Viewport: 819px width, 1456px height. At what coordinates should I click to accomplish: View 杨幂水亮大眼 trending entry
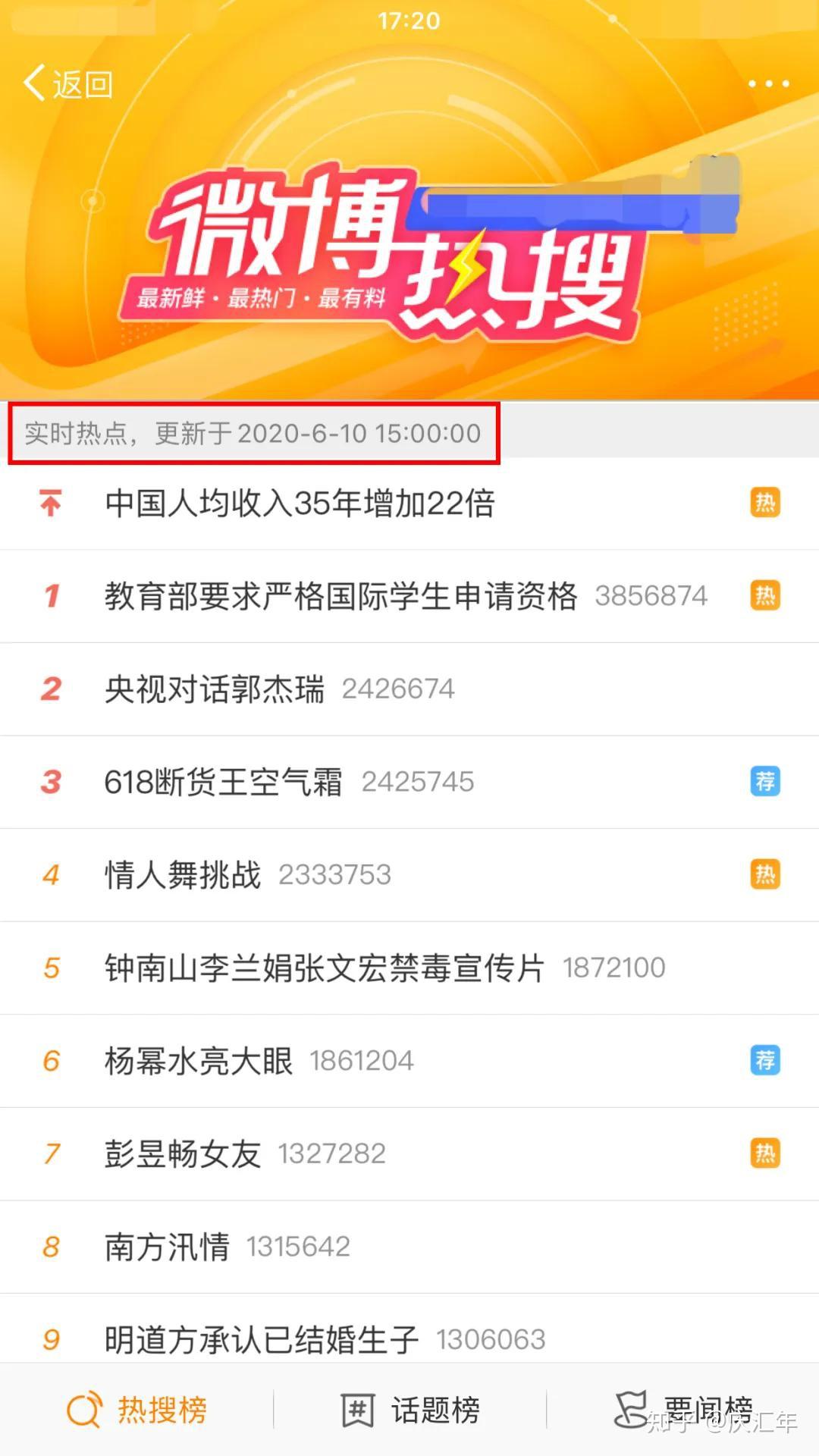(199, 1061)
